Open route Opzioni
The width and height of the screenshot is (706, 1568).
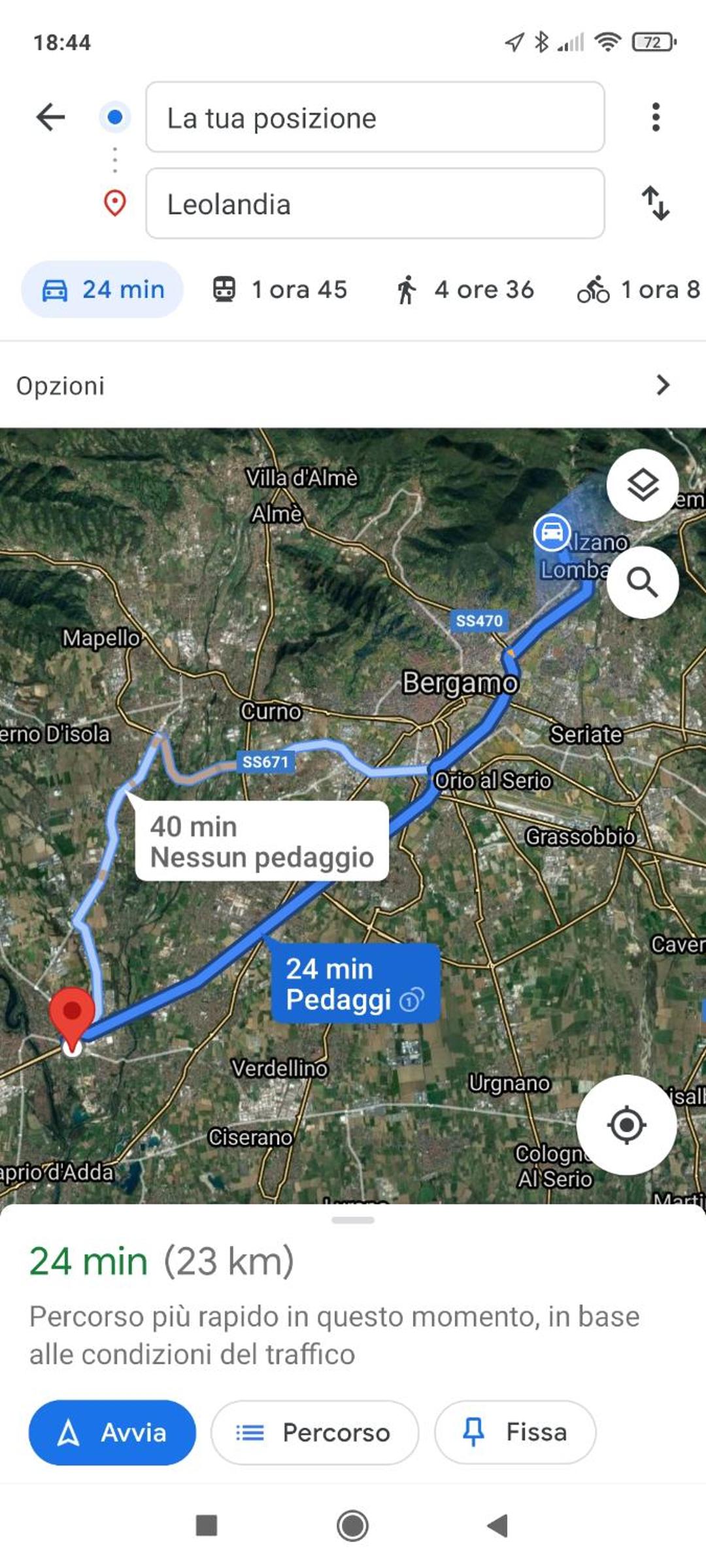(353, 385)
